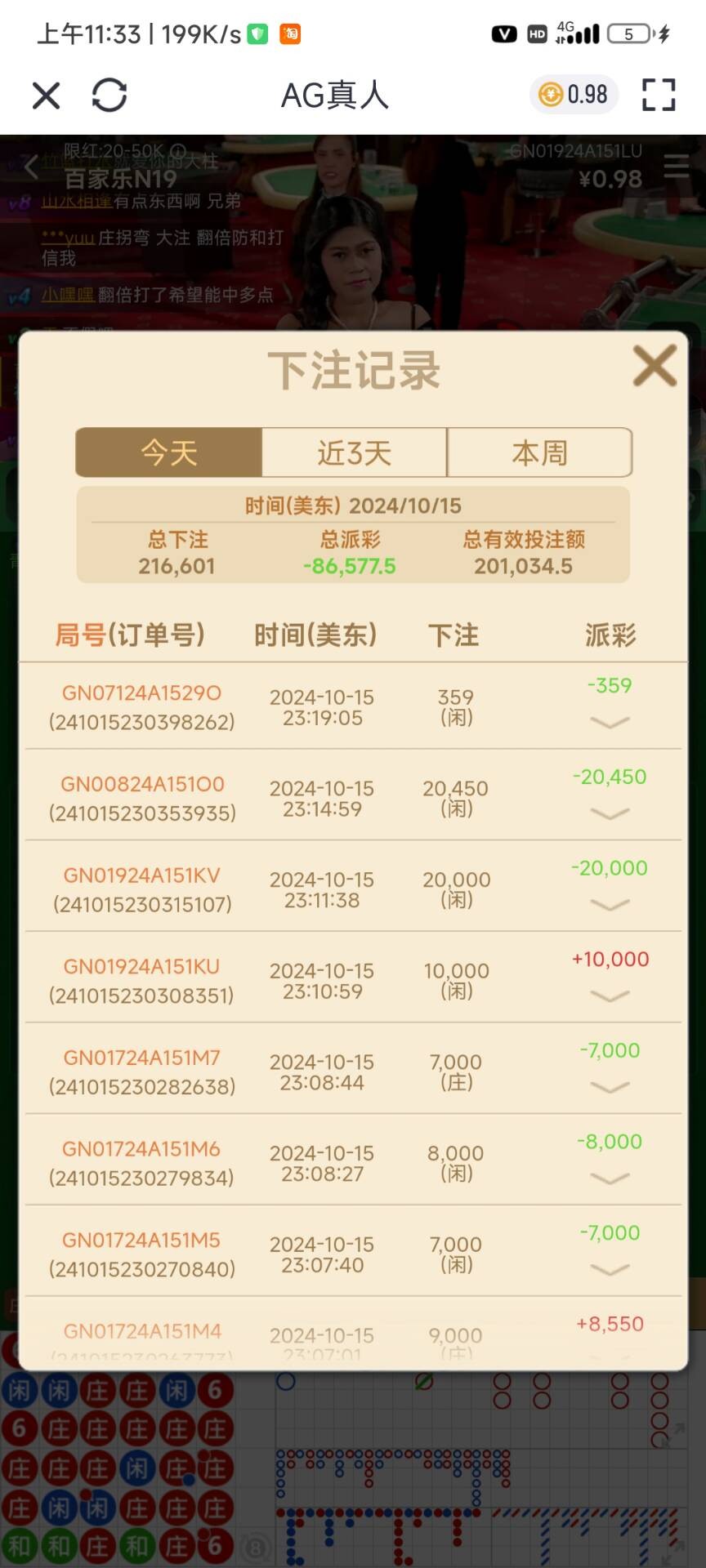Expand details for round GN01724A151M7
This screenshot has height=1568, width=706.
point(610,1087)
